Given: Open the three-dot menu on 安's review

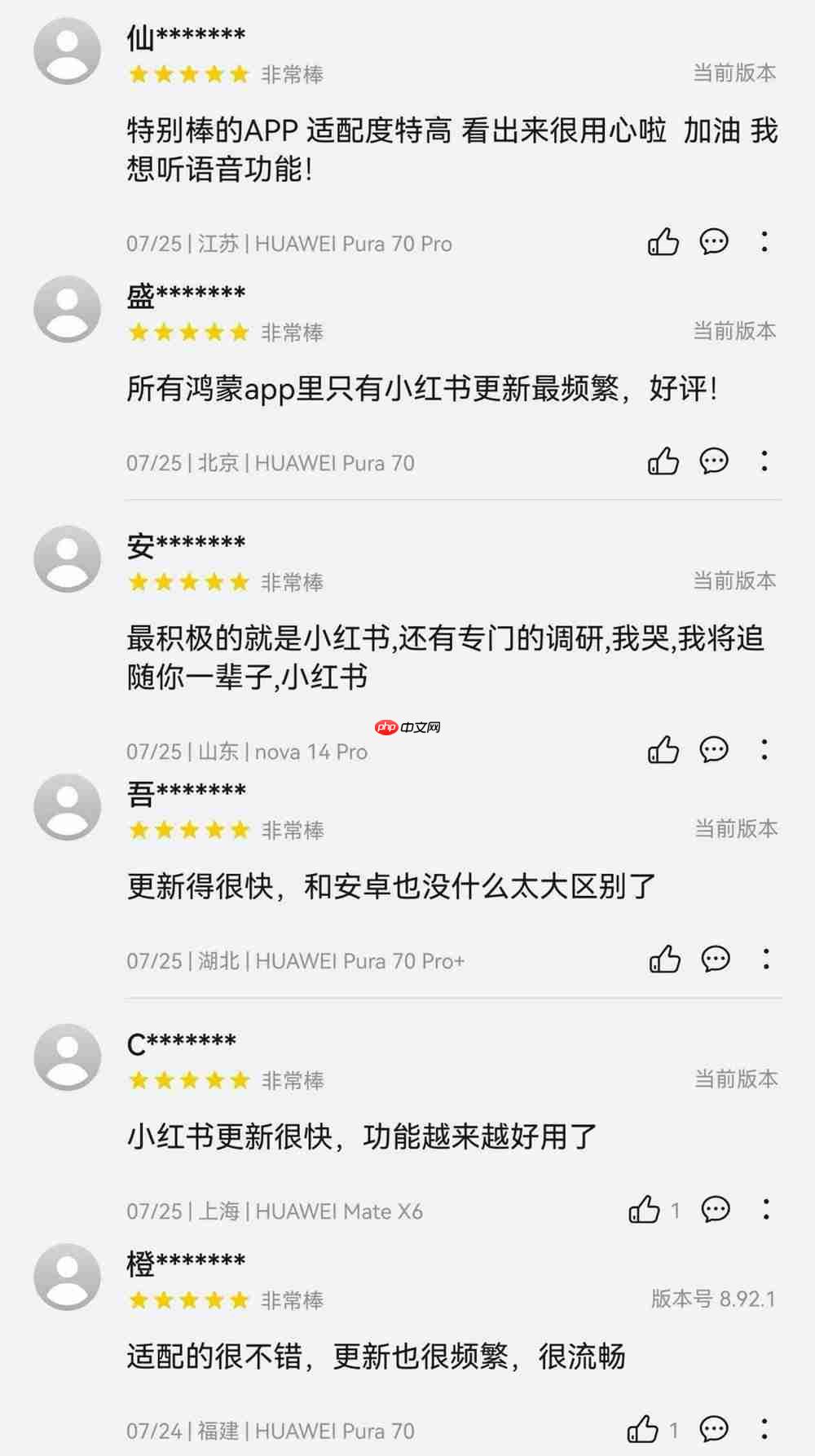Looking at the screenshot, I should 764,751.
